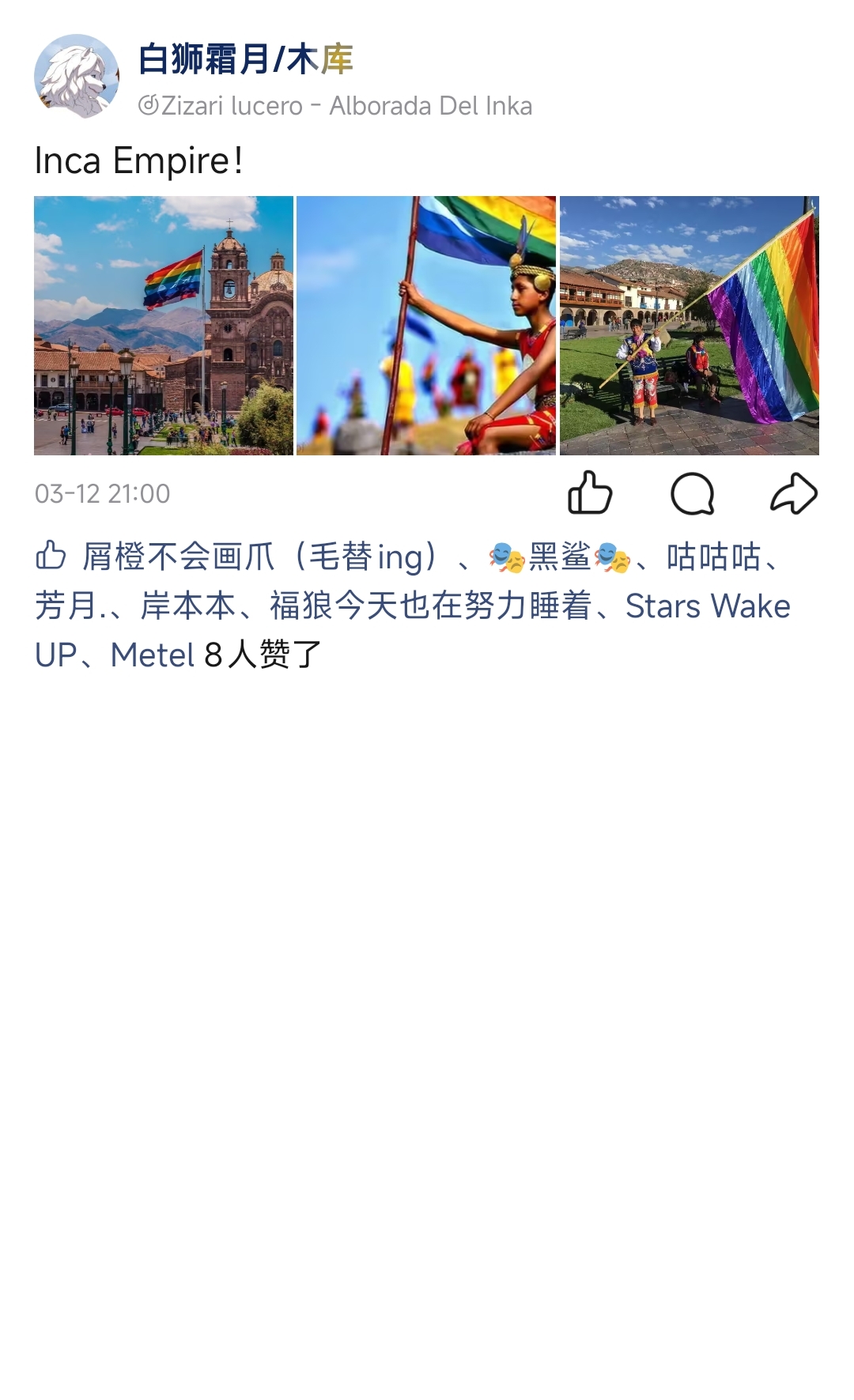The image size is (854, 1400).
Task: Share the Inca Empire post
Action: (793, 493)
